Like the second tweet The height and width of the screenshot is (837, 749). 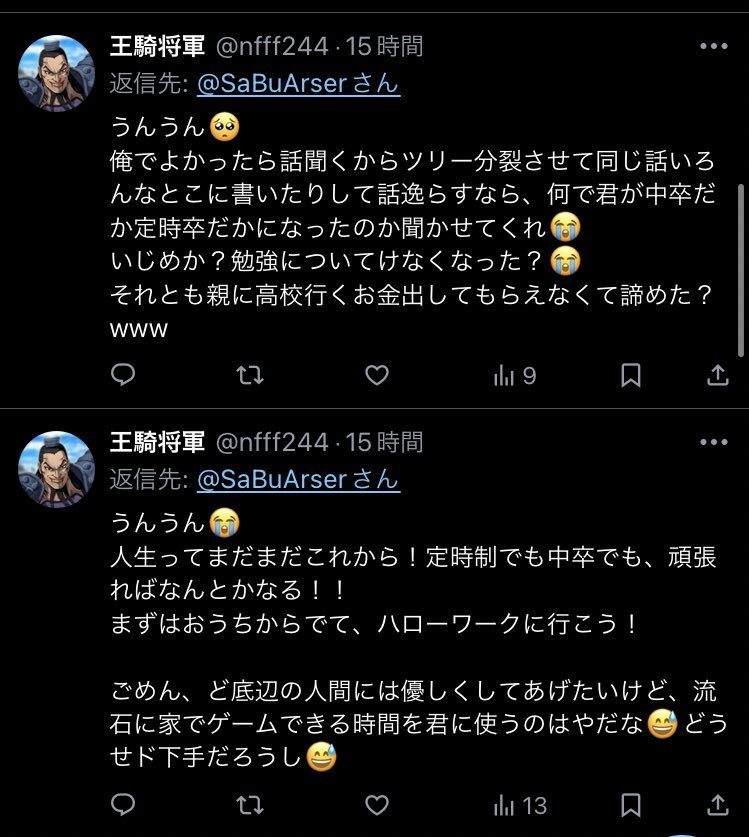376,805
